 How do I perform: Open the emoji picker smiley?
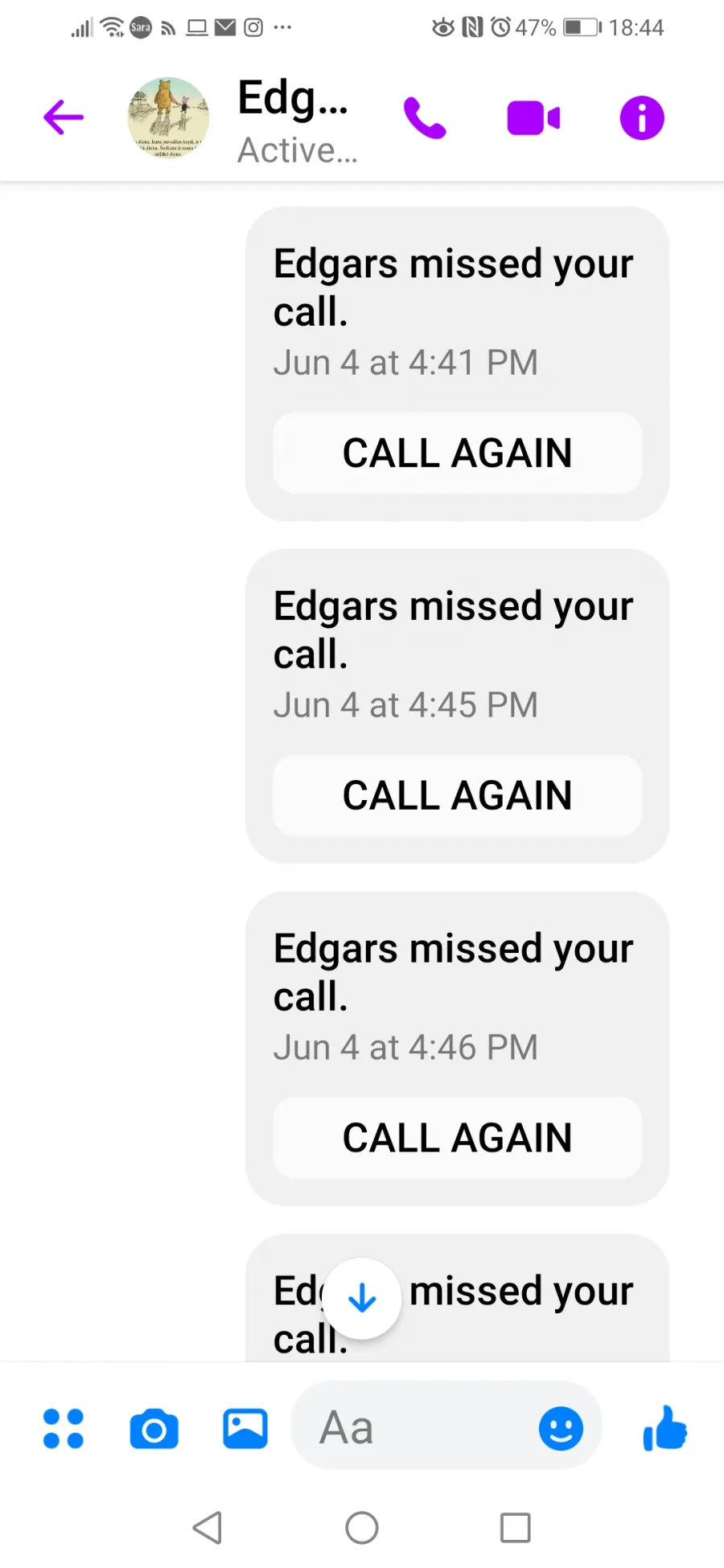[x=561, y=1429]
